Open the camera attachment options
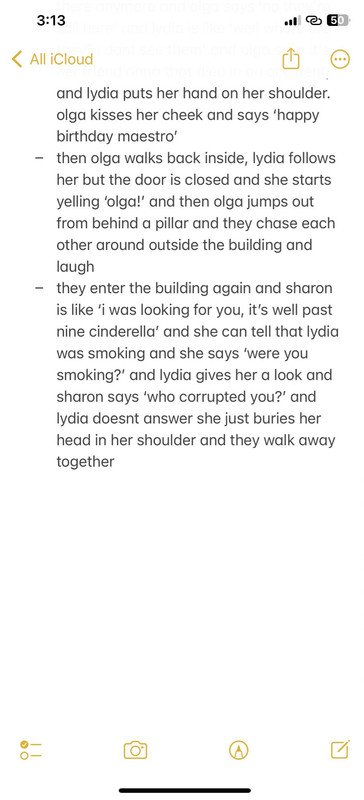The width and height of the screenshot is (364, 800). pos(135,750)
